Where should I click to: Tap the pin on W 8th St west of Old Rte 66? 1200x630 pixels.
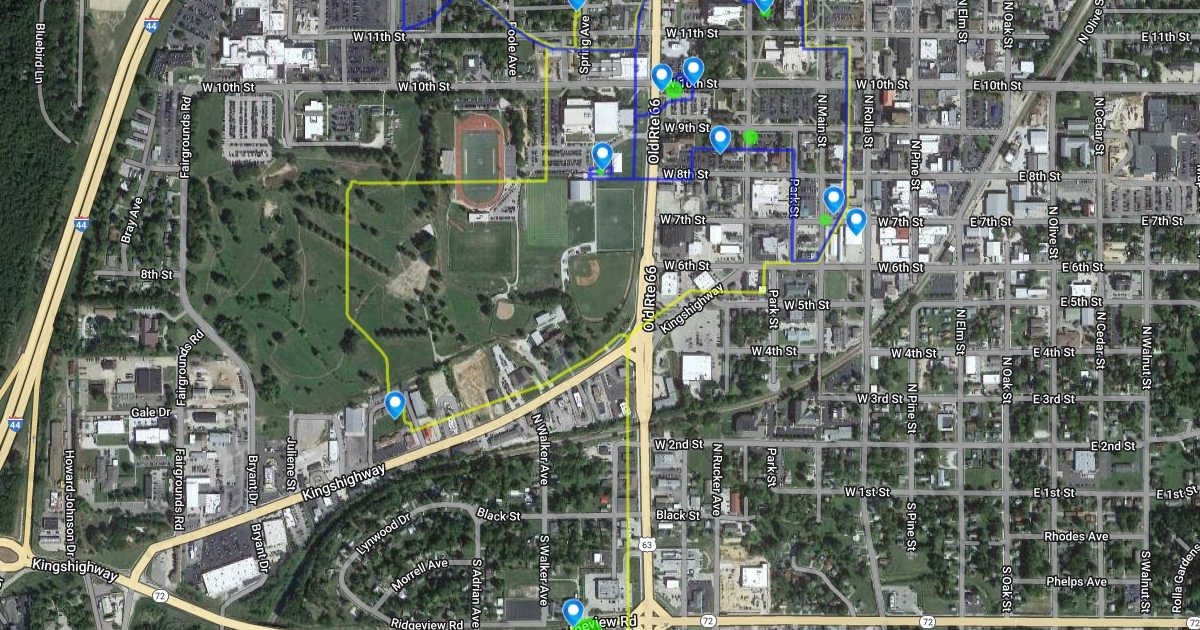point(603,156)
